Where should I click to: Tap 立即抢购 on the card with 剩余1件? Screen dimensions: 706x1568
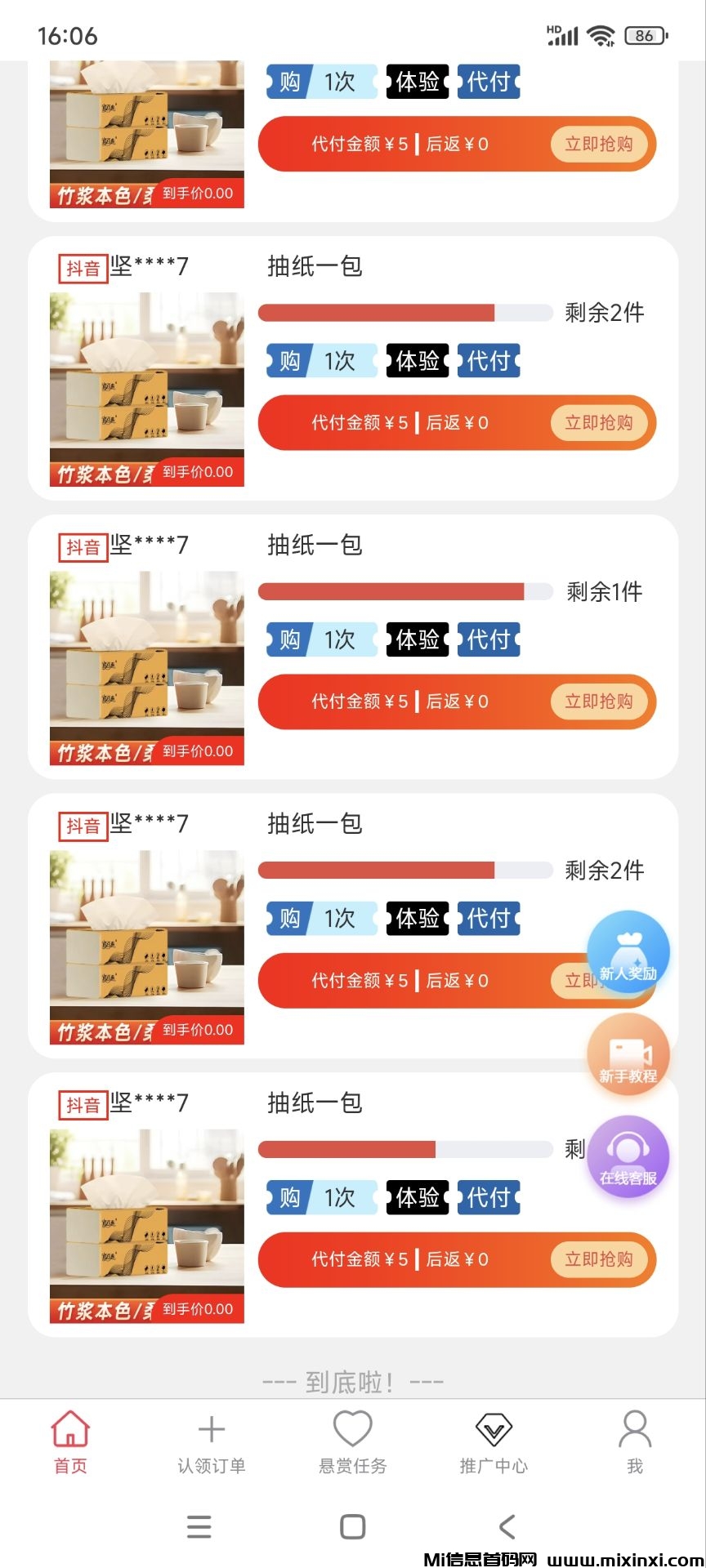[x=599, y=702]
